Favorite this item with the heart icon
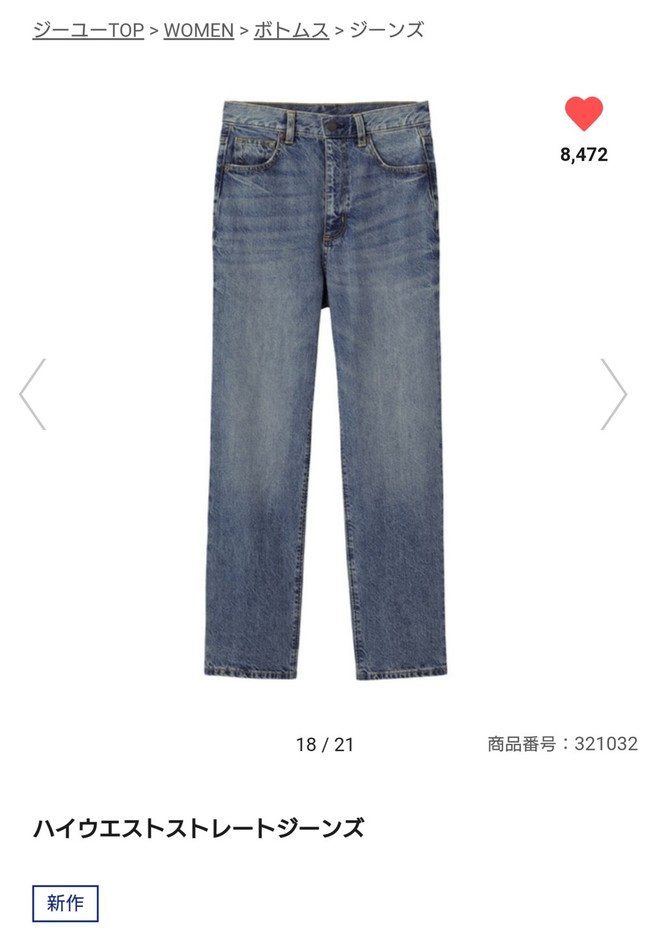This screenshot has width=650, height=946. [x=584, y=114]
